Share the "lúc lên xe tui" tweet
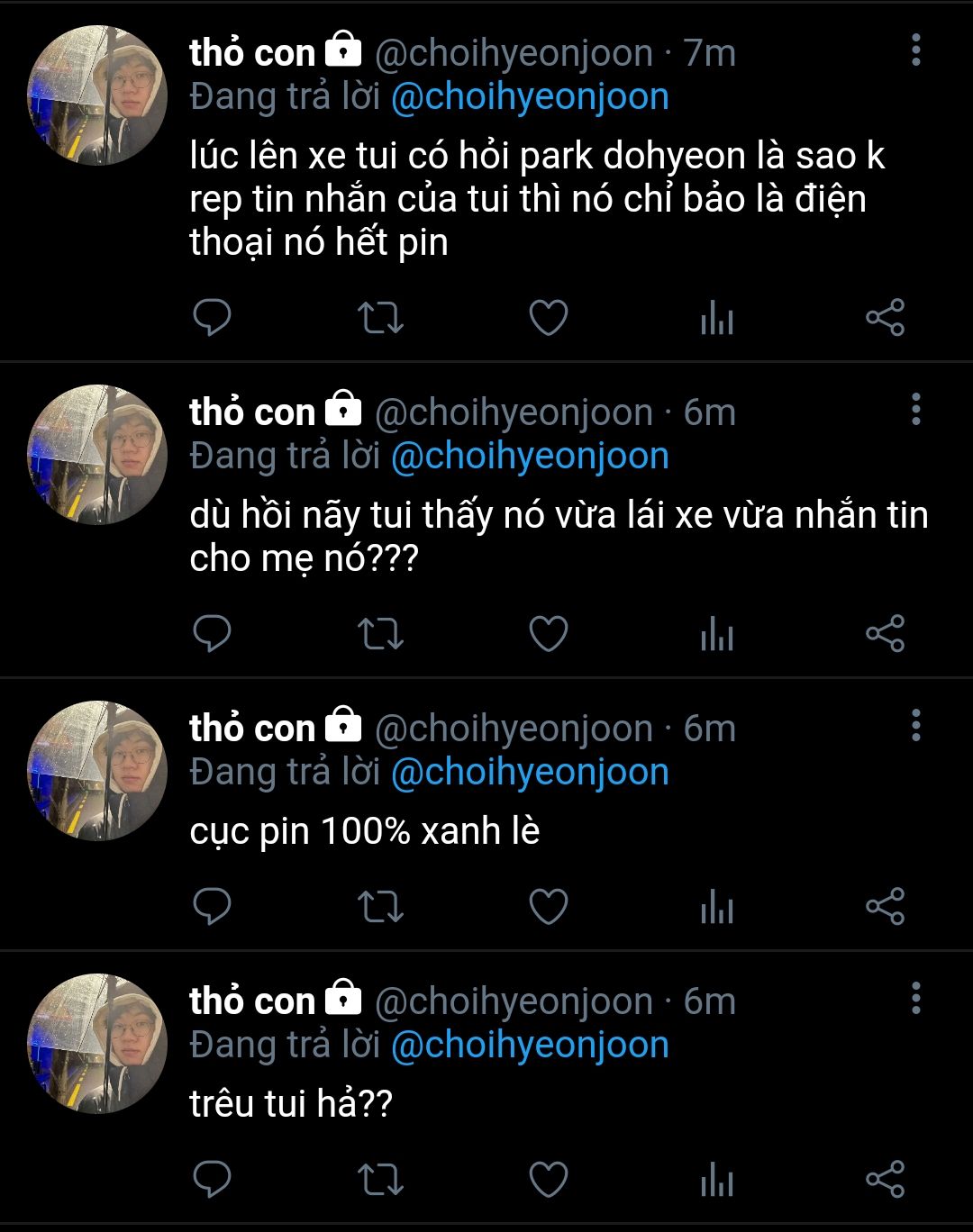Screen dimensions: 973x1232 tap(885, 317)
